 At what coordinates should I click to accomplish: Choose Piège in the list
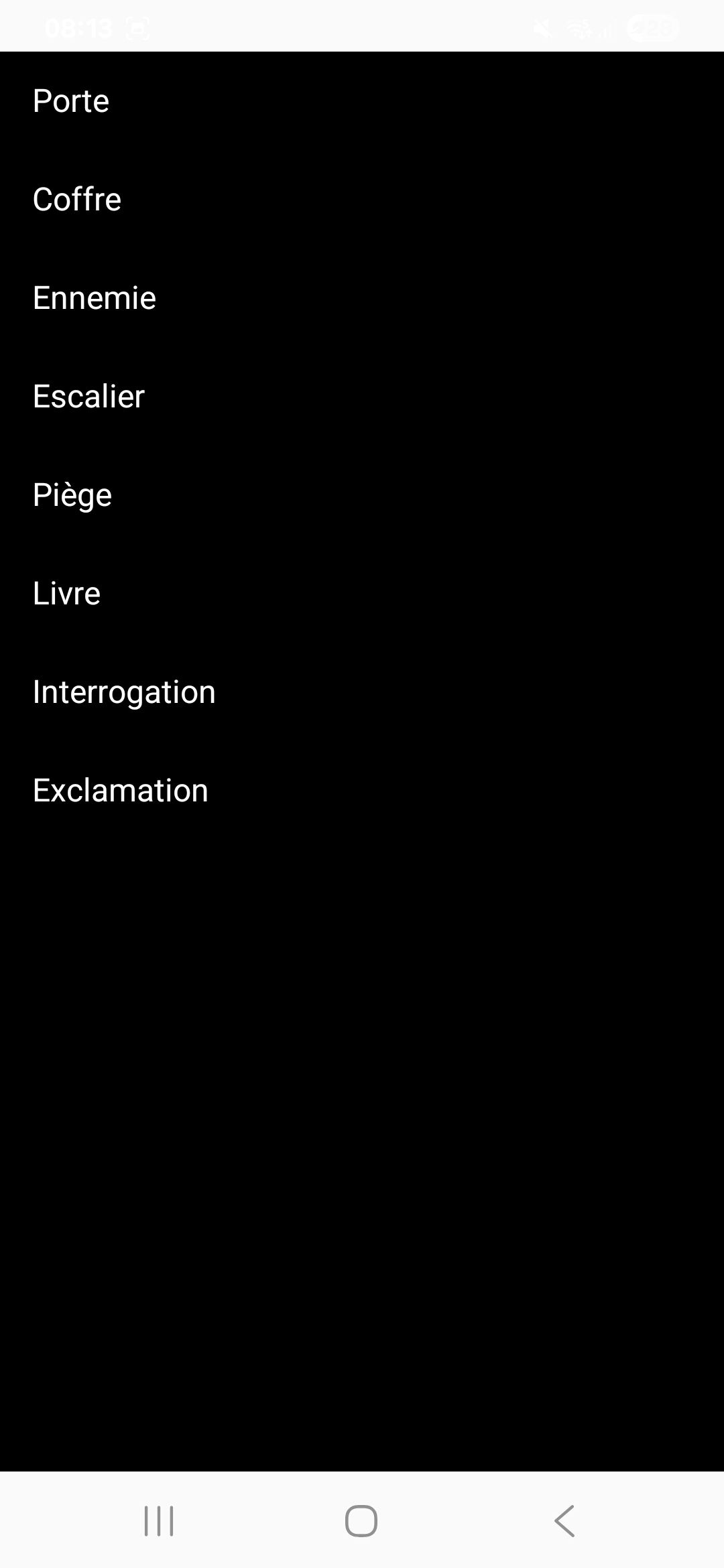(x=72, y=495)
